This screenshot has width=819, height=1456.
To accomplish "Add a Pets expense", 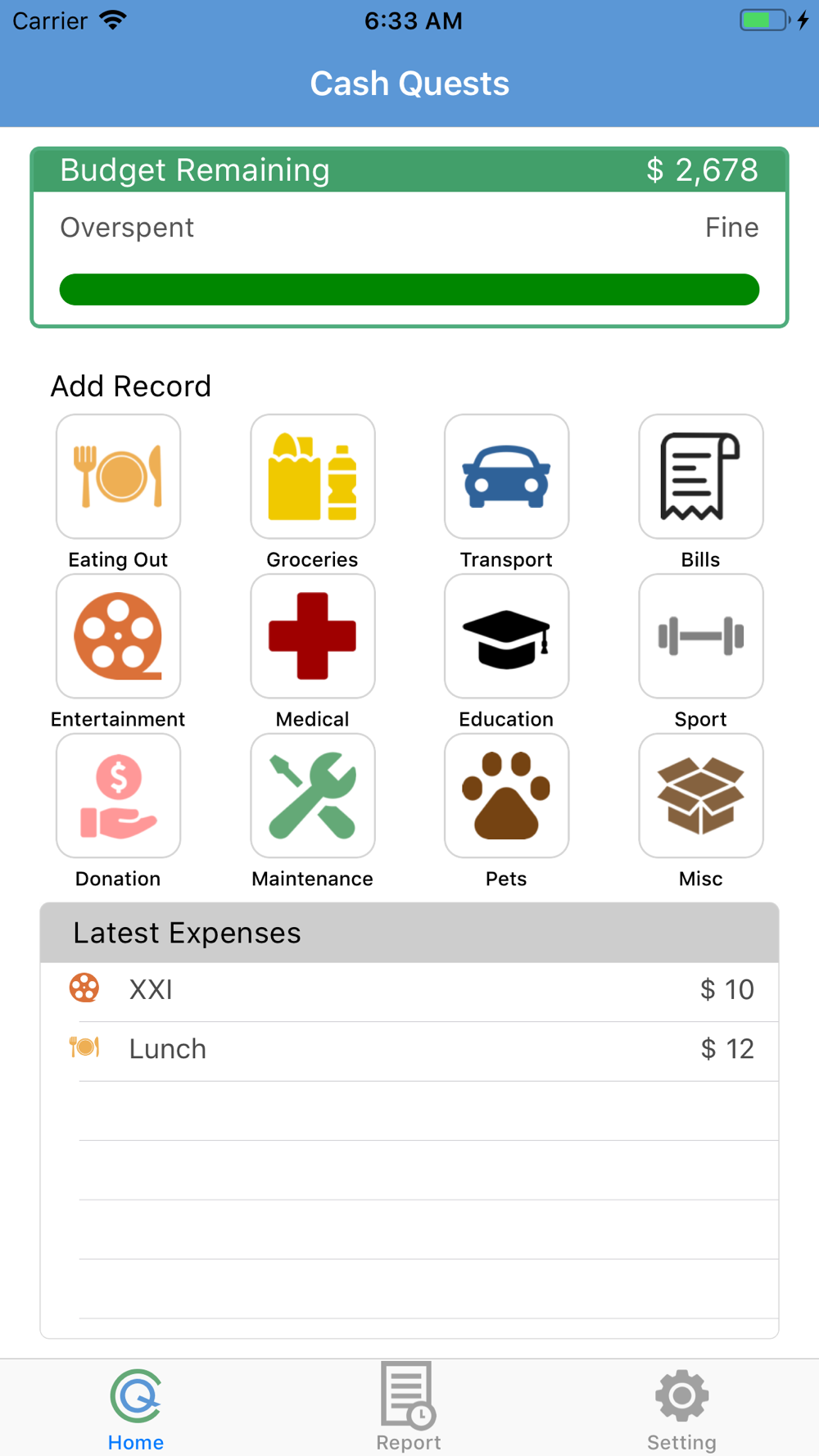I will click(x=506, y=796).
